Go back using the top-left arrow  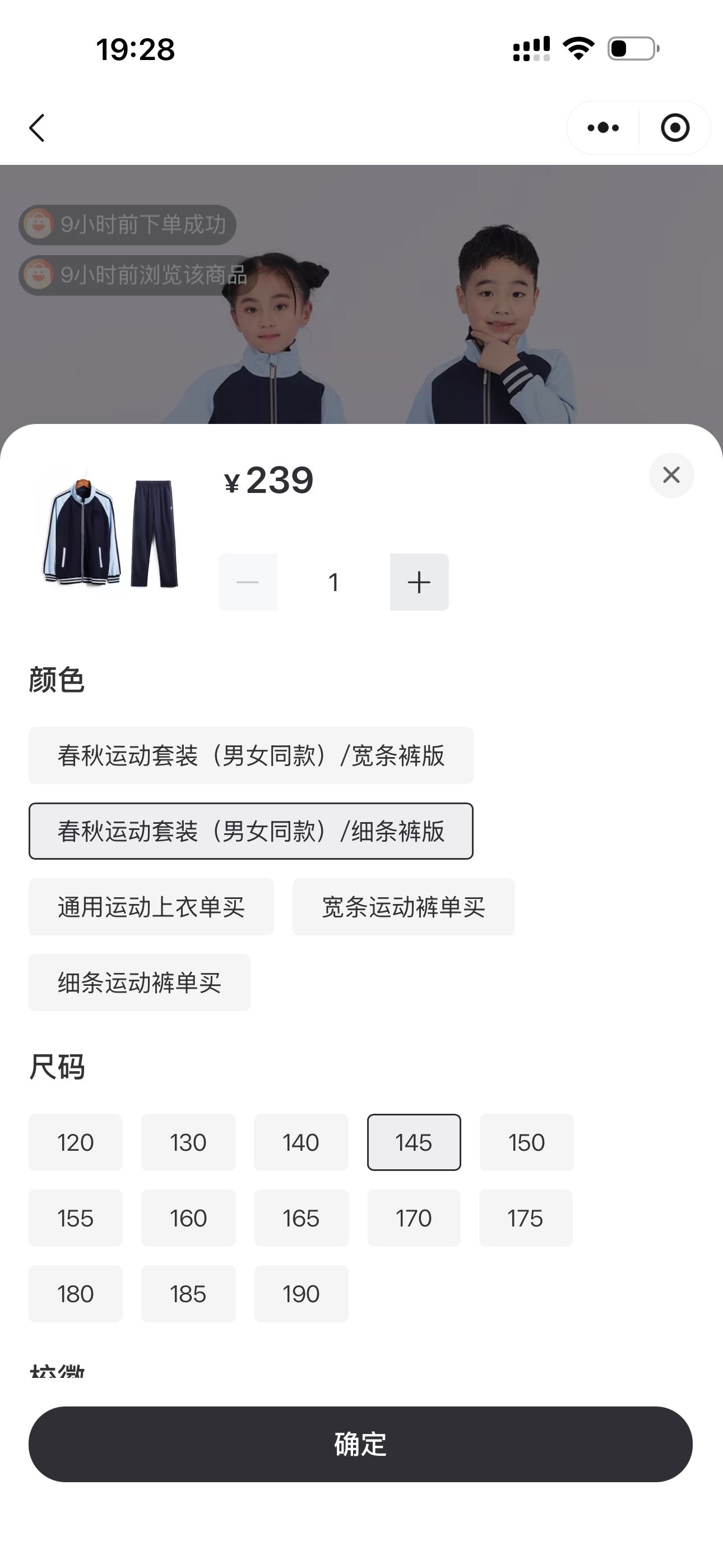37,128
